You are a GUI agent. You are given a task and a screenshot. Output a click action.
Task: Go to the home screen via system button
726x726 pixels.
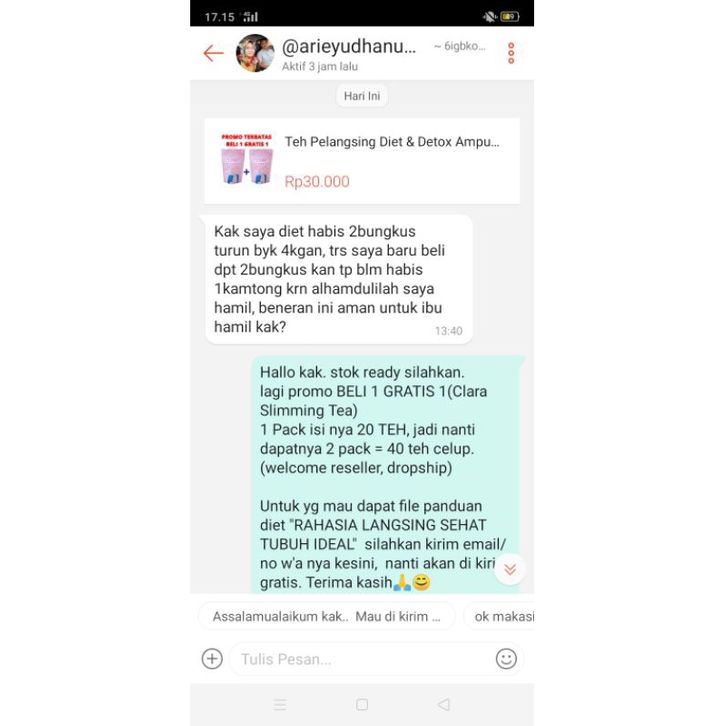pyautogui.click(x=362, y=704)
